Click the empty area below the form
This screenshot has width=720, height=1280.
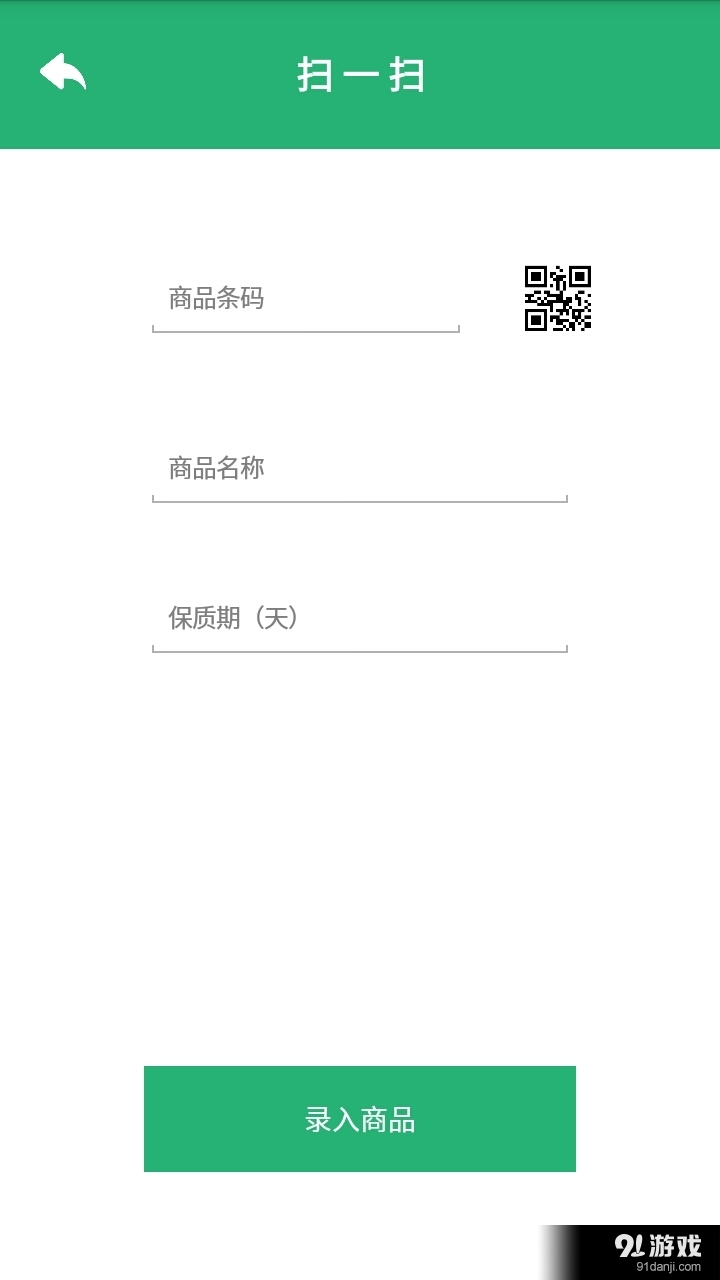(x=360, y=850)
